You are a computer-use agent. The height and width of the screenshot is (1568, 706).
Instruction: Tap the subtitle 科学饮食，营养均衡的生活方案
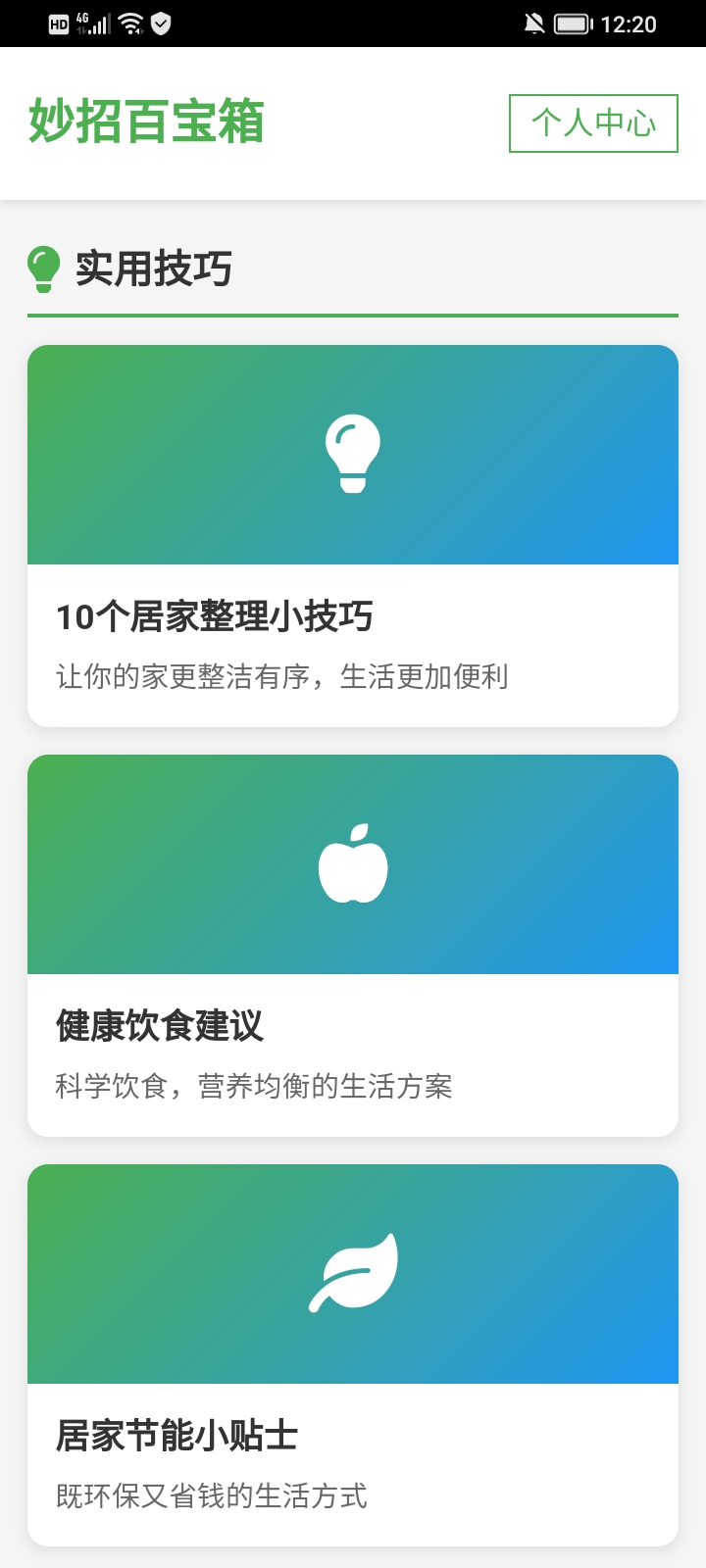click(x=255, y=1085)
